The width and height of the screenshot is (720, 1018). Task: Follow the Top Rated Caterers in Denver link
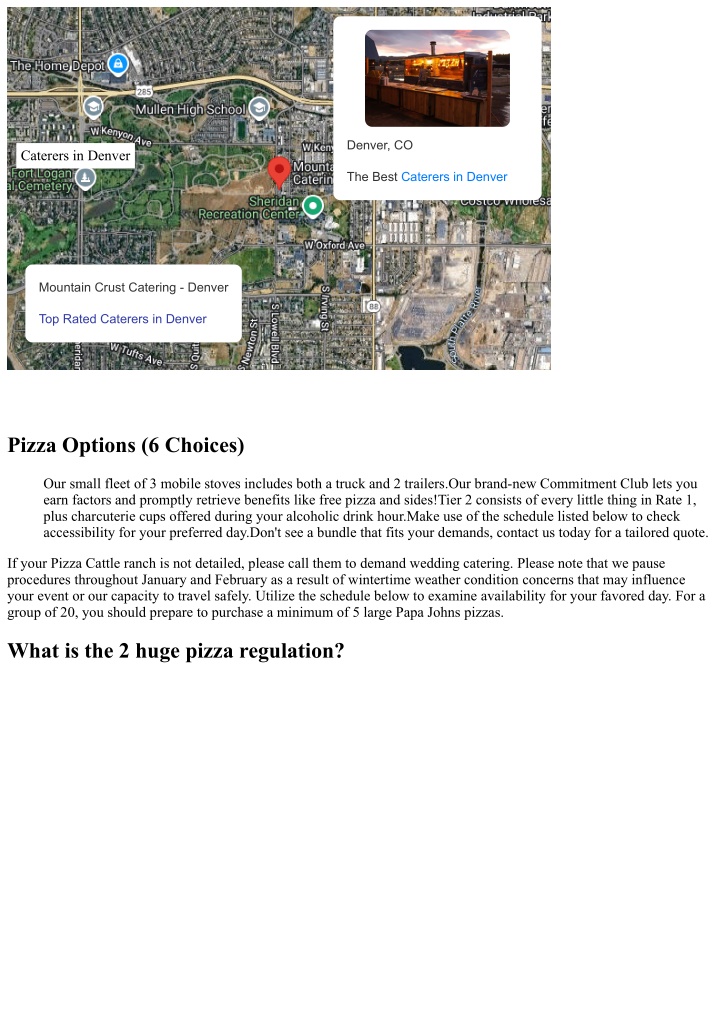click(123, 319)
